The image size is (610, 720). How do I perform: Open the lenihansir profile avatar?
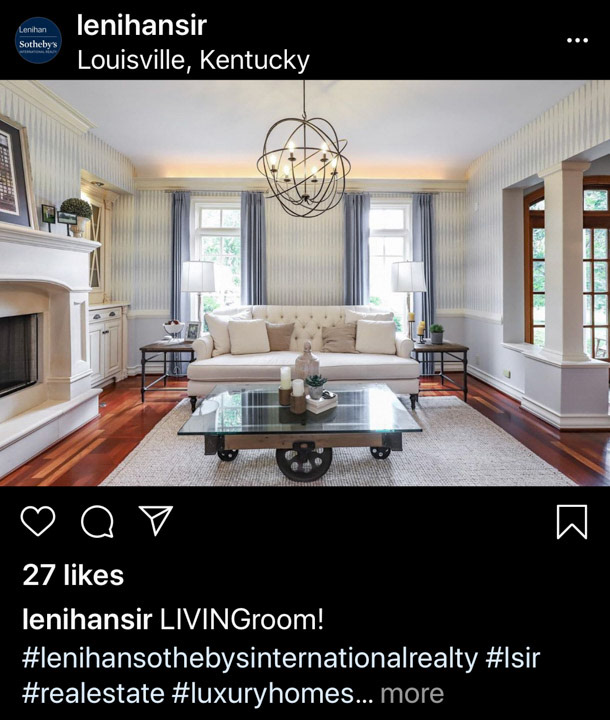[38, 40]
